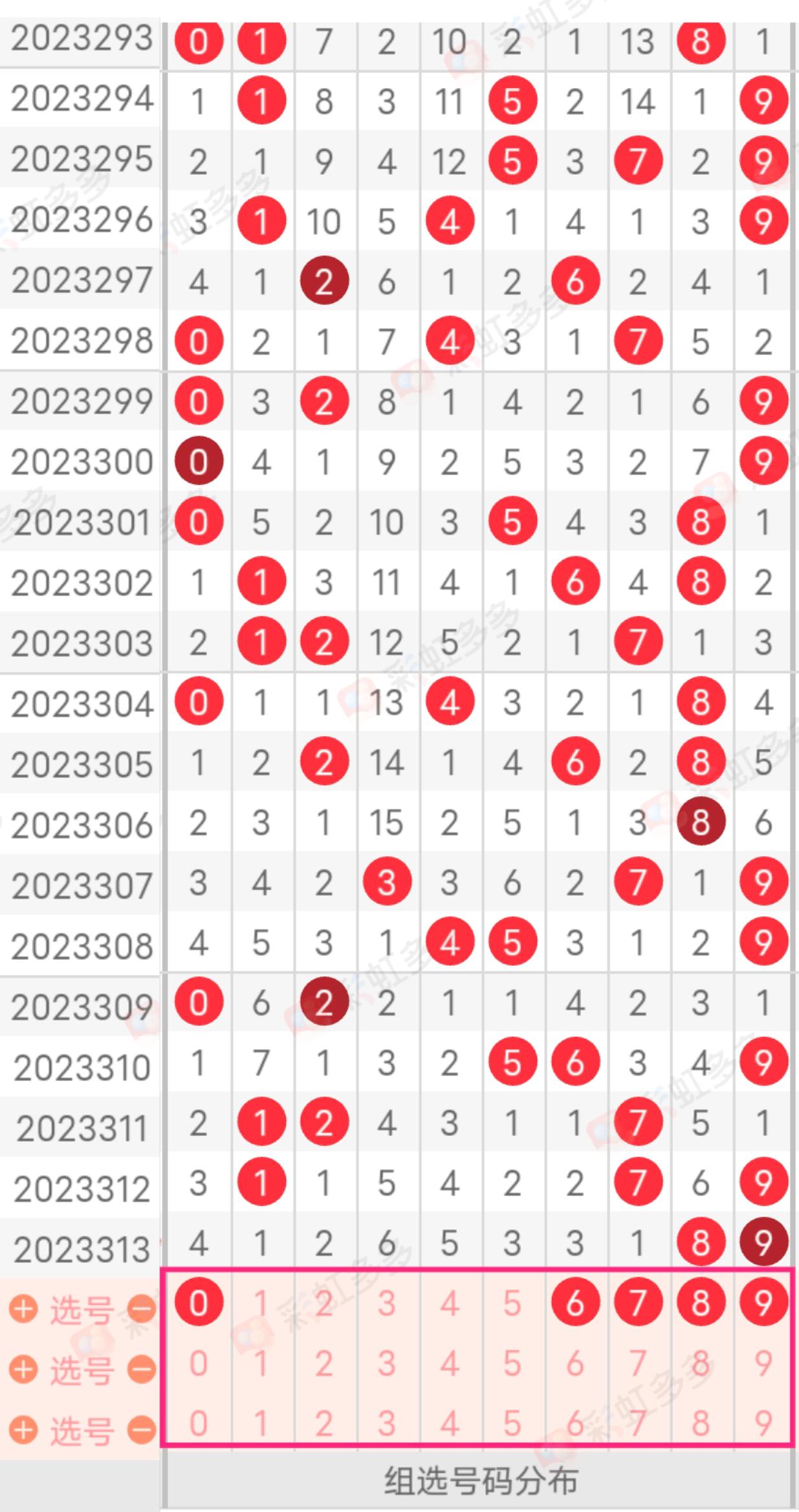Choose number 9 in the bottom 选号 row
799x1512 pixels.
click(x=763, y=1423)
